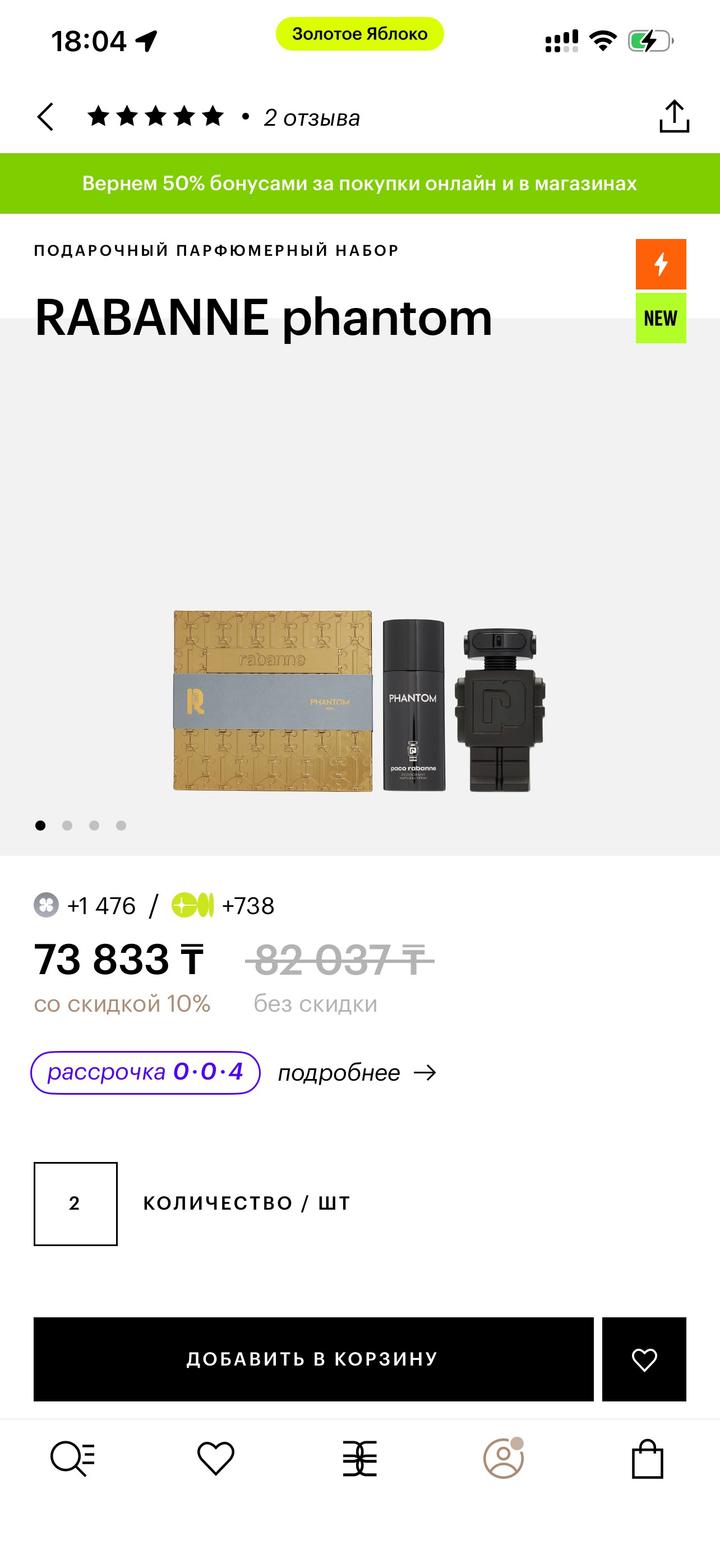
Task: Share this RABANNE phantom product
Action: coord(674,117)
